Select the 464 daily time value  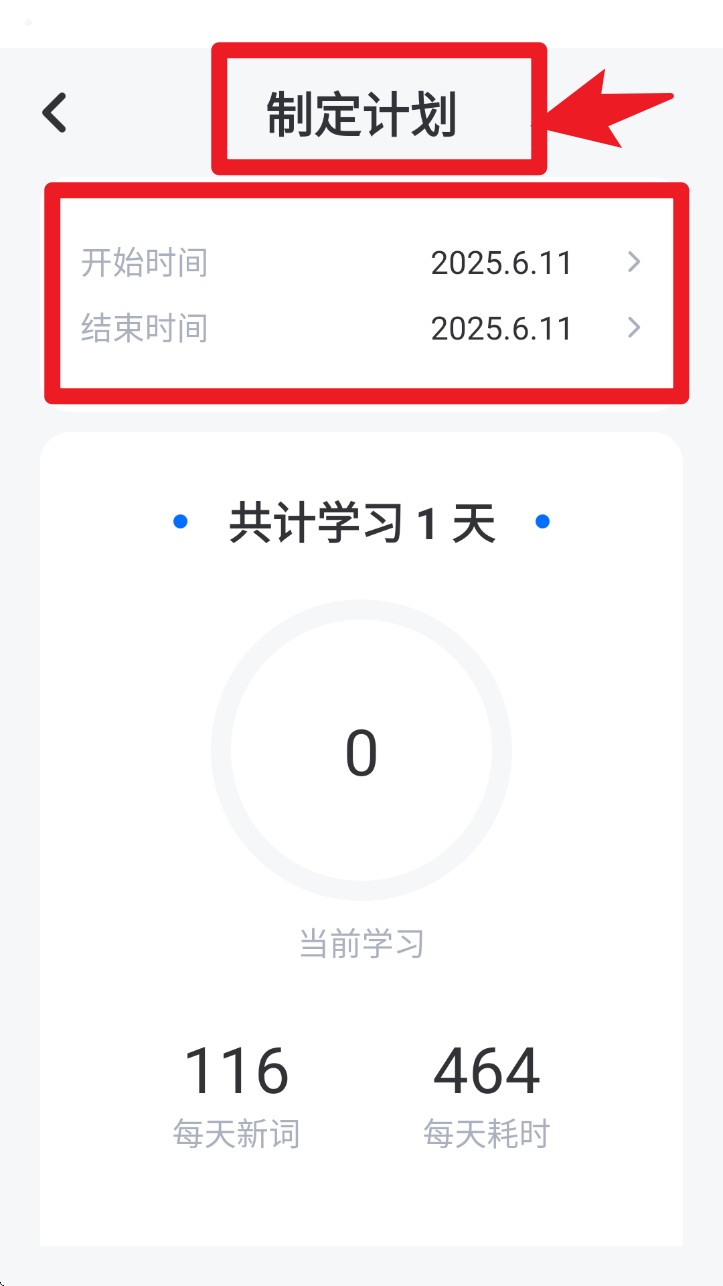[x=486, y=1068]
